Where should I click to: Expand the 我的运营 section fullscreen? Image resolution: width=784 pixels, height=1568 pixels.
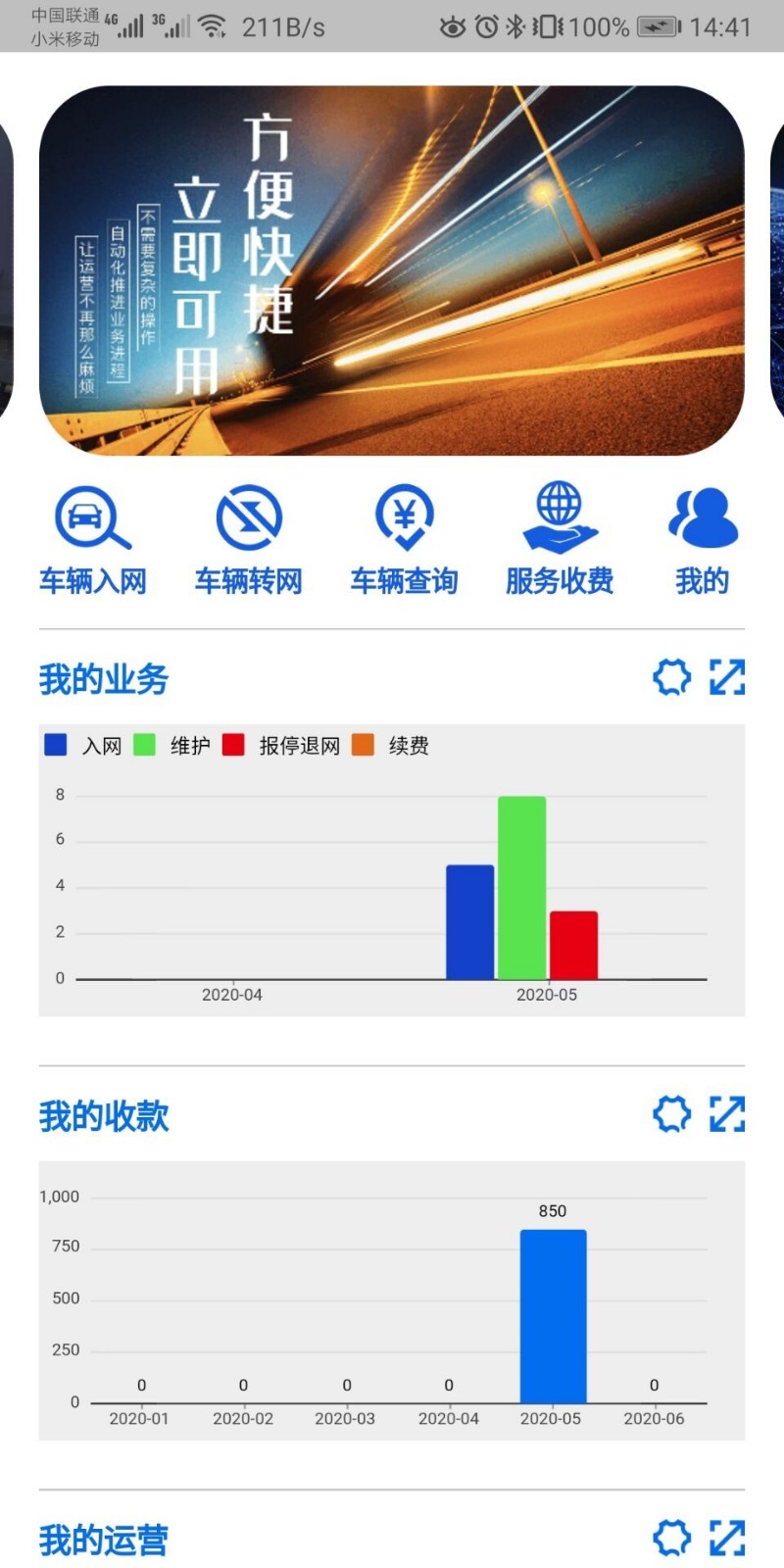click(727, 1539)
